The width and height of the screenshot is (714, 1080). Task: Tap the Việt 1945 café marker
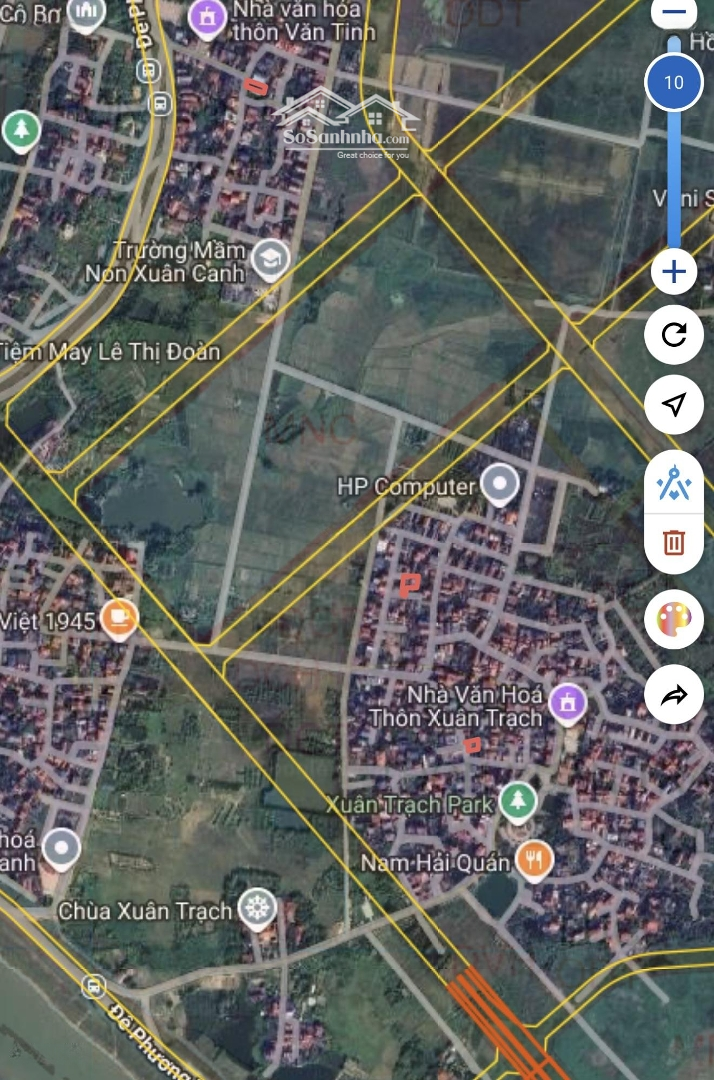click(120, 618)
